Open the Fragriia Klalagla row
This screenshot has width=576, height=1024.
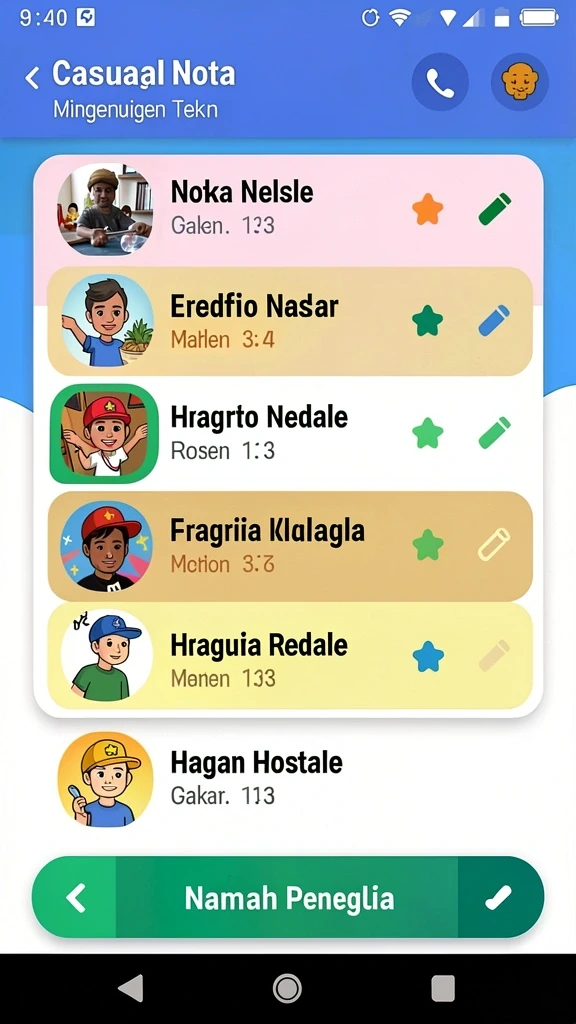(290, 546)
